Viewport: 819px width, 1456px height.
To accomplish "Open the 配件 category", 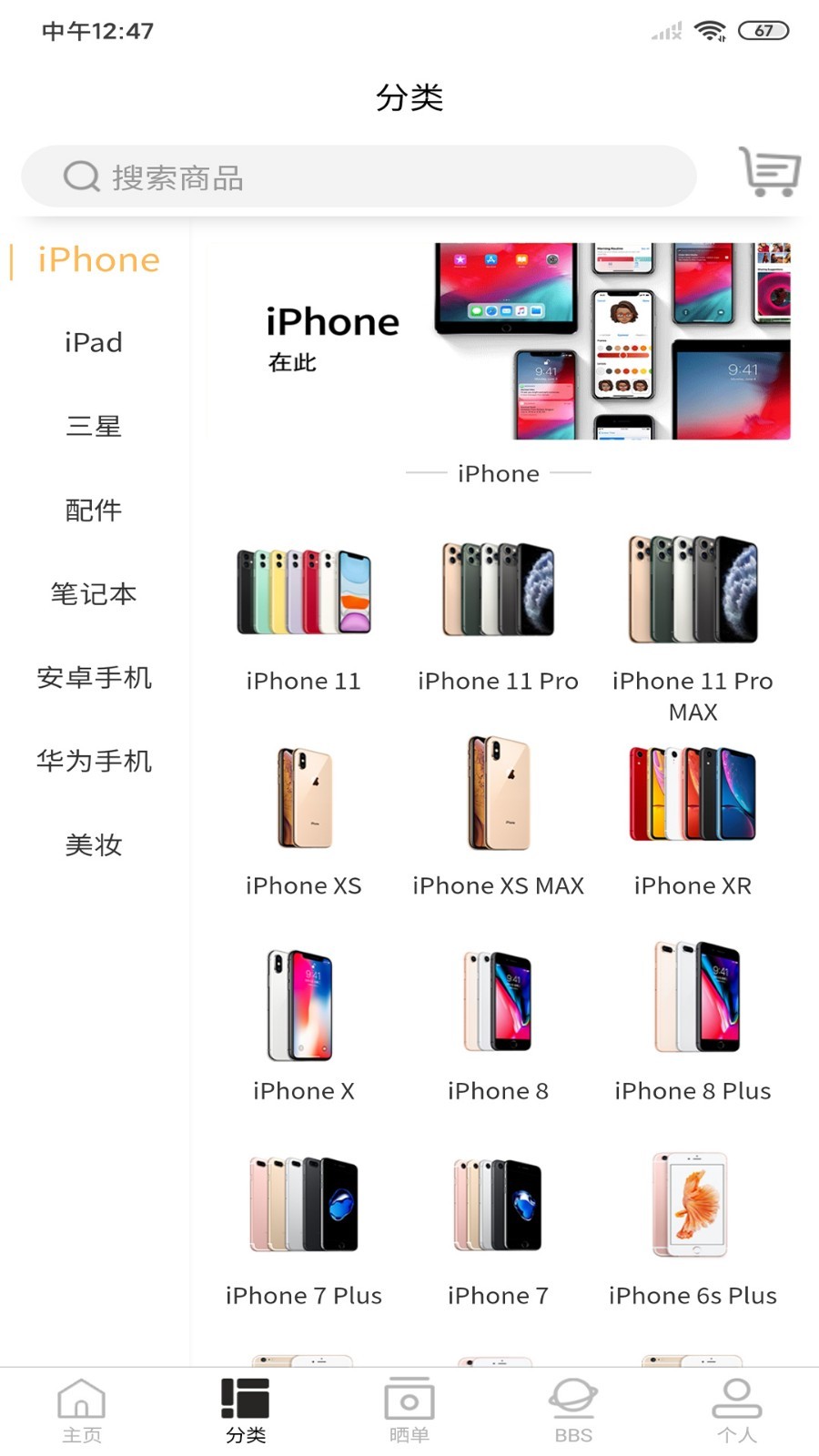I will [x=93, y=511].
